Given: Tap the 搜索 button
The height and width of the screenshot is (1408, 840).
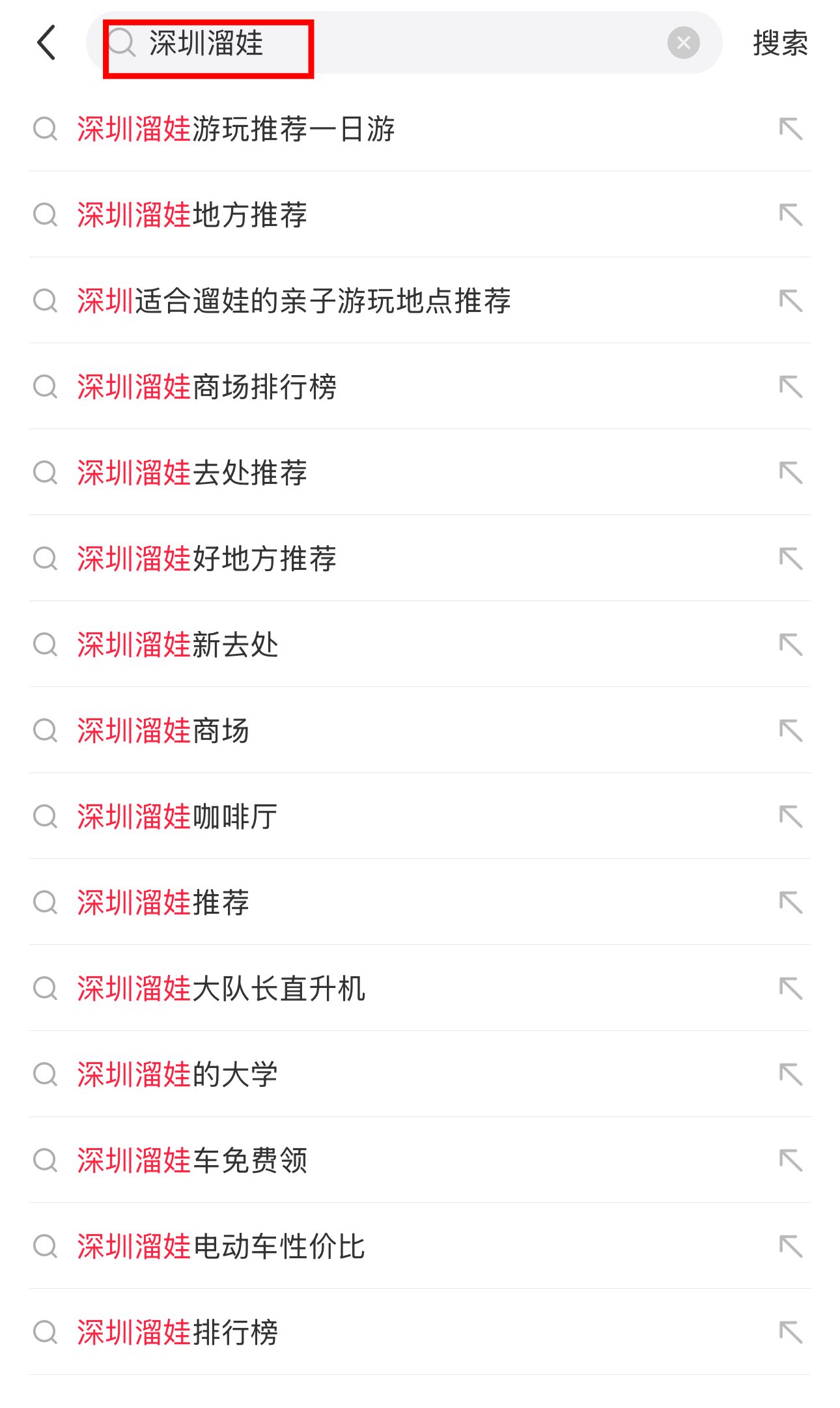Looking at the screenshot, I should (x=780, y=43).
